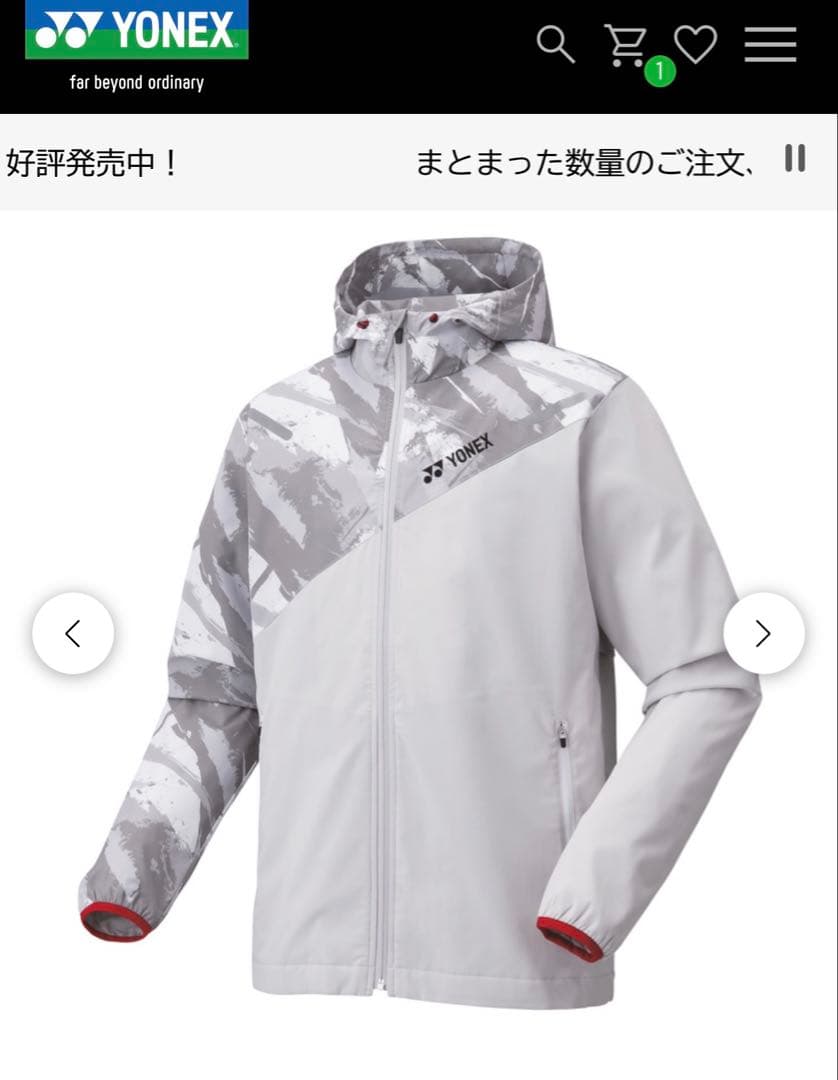838x1080 pixels.
Task: Pause the scrolling announcement ticker
Action: tap(795, 159)
